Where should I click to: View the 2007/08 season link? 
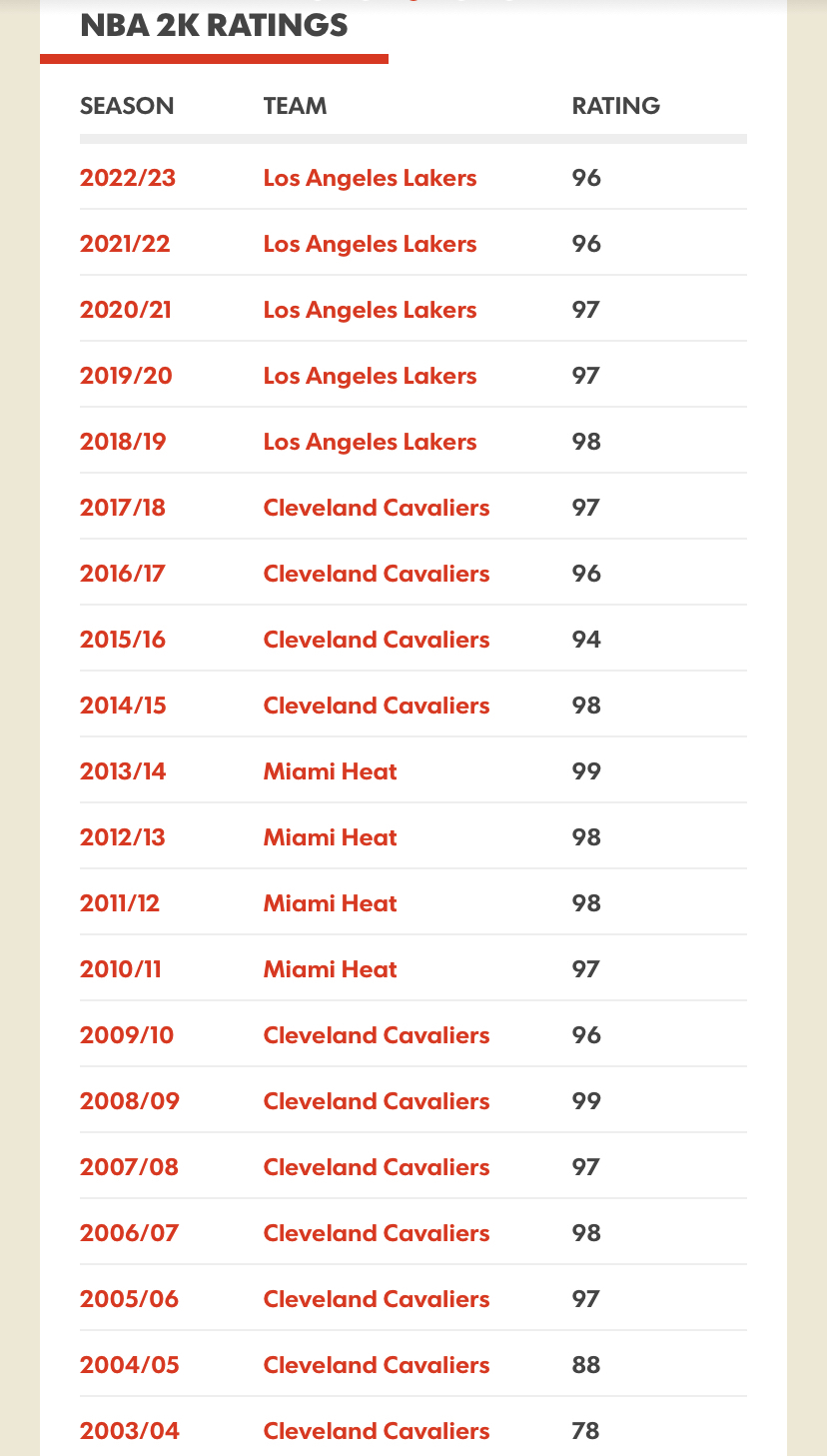129,1167
